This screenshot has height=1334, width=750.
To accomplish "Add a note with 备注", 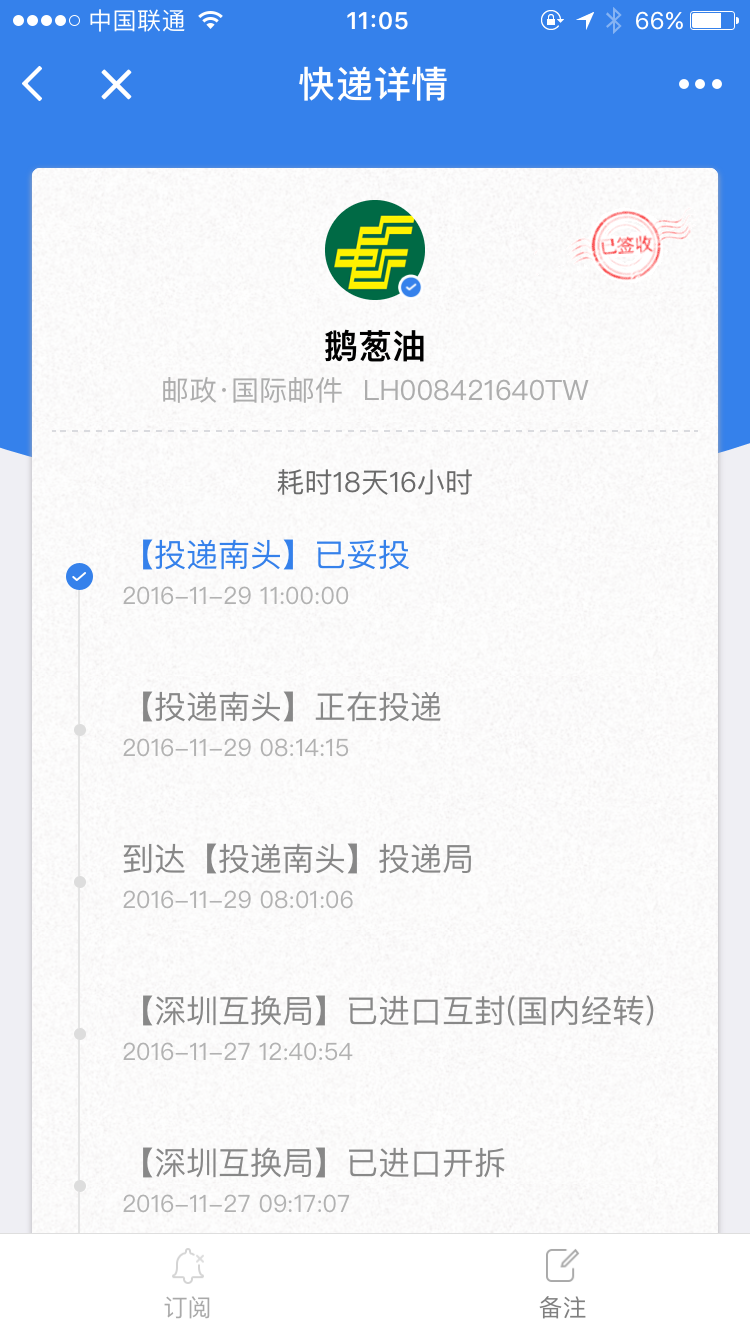I will click(562, 1283).
